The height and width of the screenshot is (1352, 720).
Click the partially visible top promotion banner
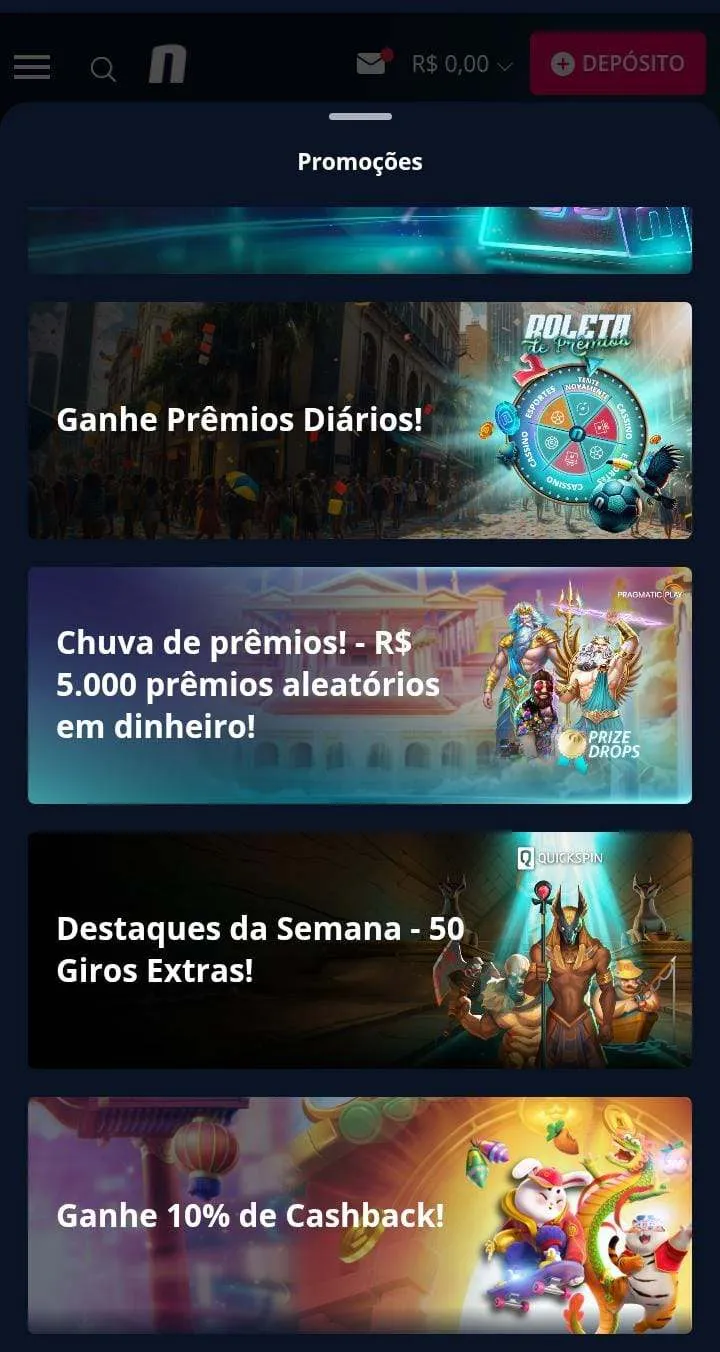click(x=359, y=238)
